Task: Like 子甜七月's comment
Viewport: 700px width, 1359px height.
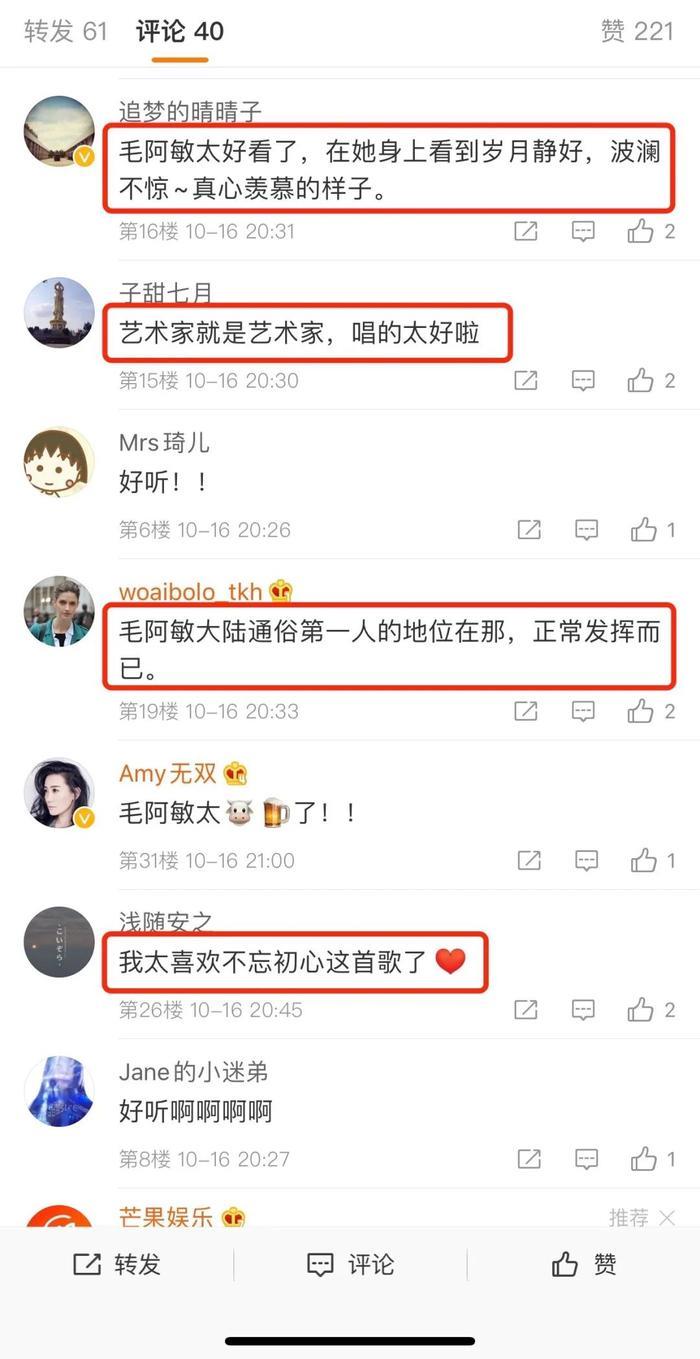Action: (x=641, y=380)
